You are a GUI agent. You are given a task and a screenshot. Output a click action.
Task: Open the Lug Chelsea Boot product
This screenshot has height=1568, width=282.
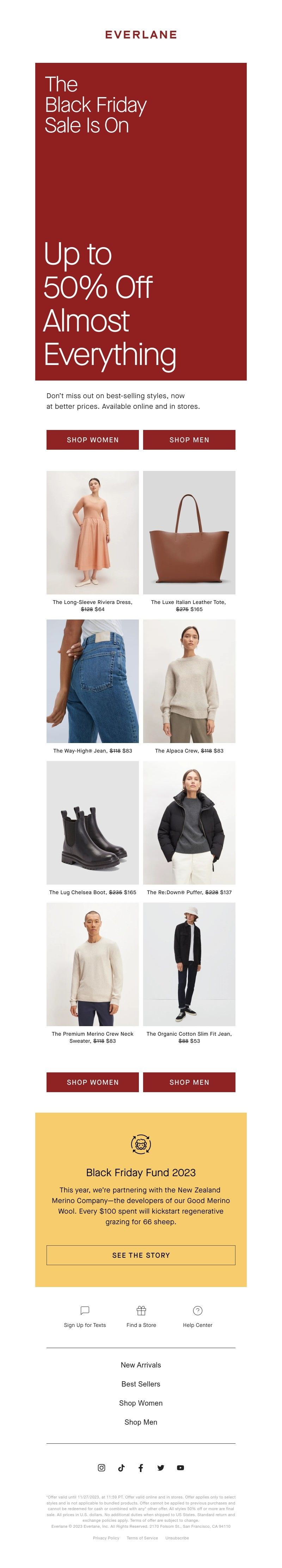92,822
